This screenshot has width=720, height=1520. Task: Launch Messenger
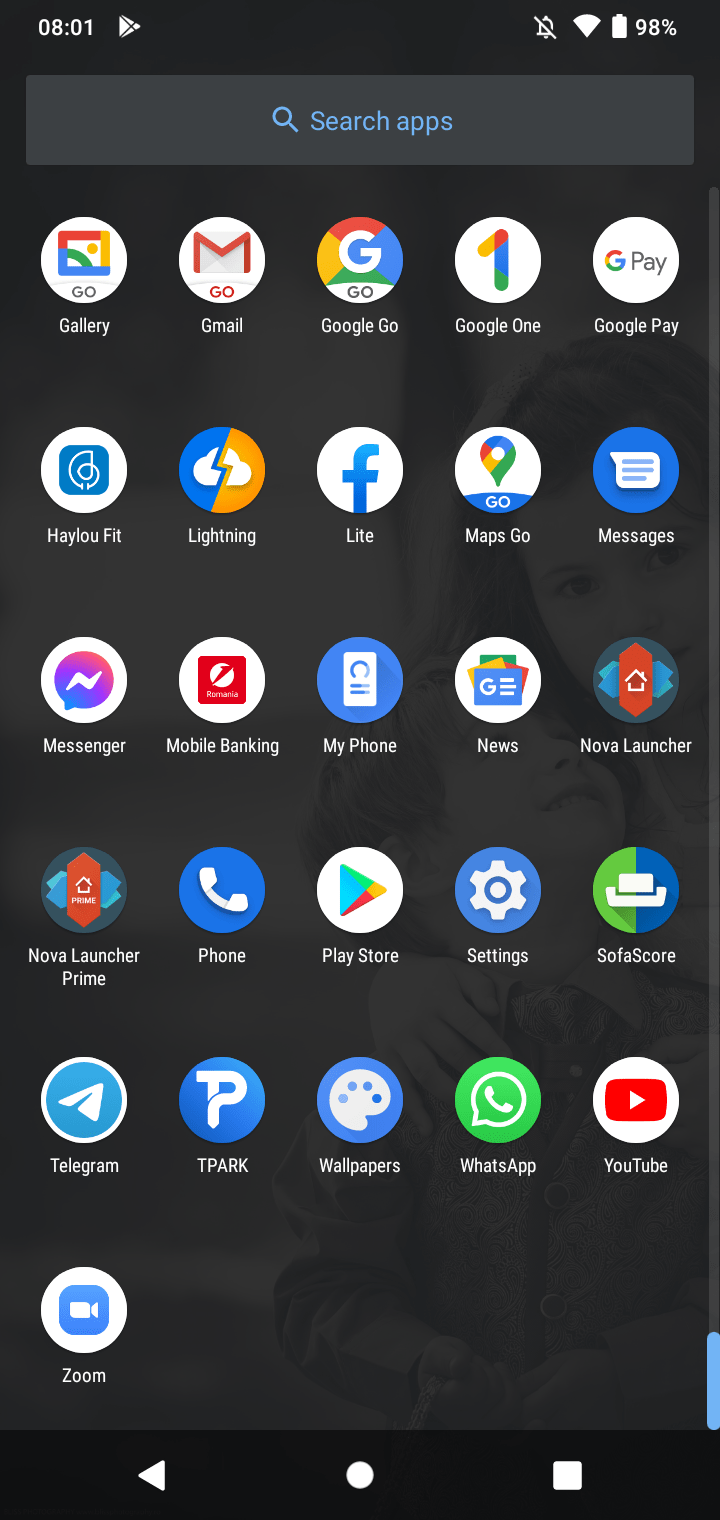84,680
